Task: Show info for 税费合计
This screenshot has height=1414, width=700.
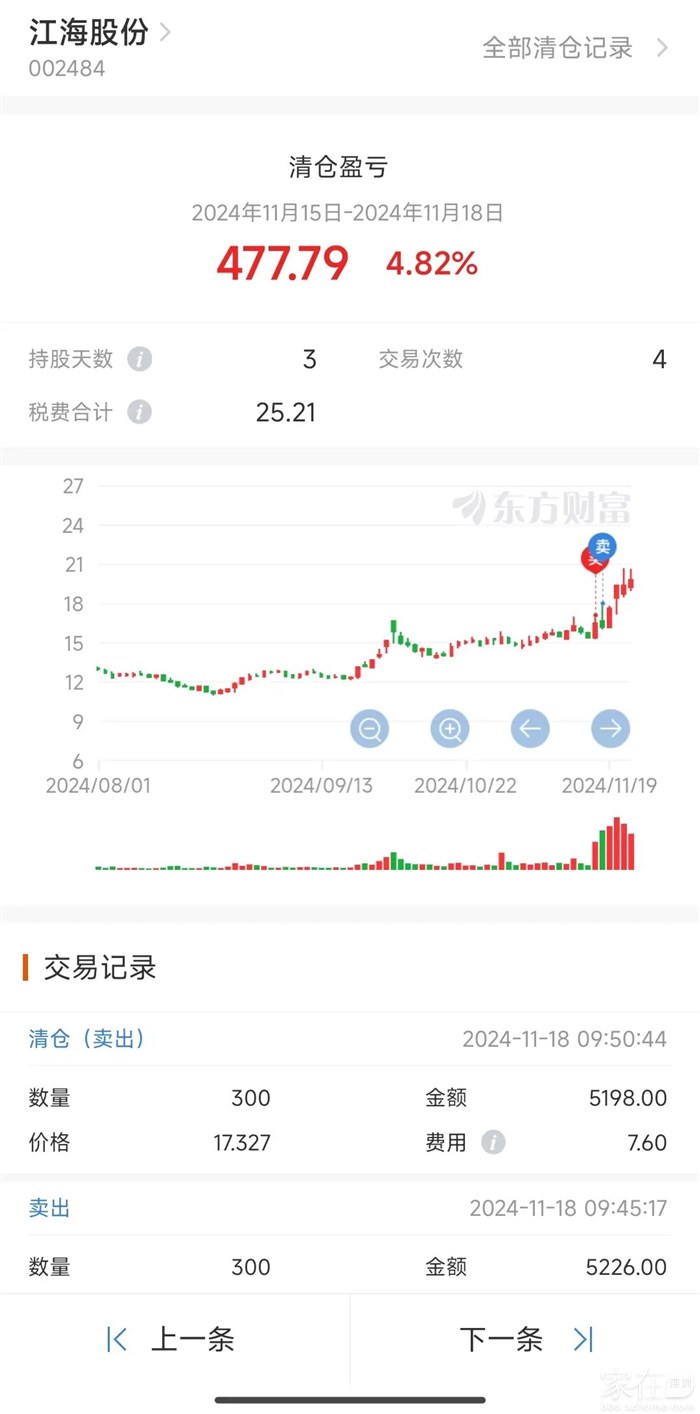Action: (x=140, y=412)
